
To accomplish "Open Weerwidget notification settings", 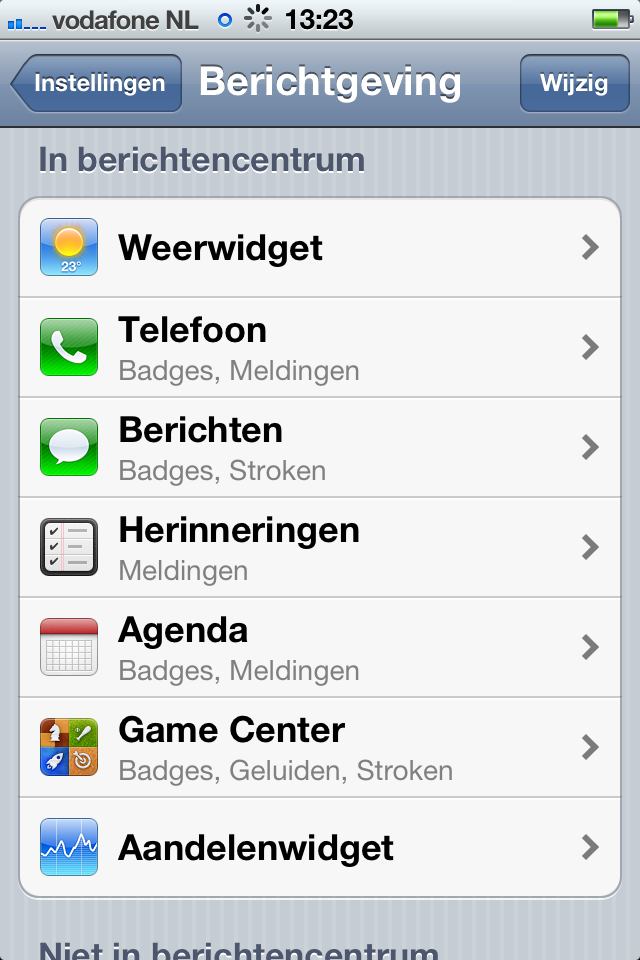I will click(320, 247).
